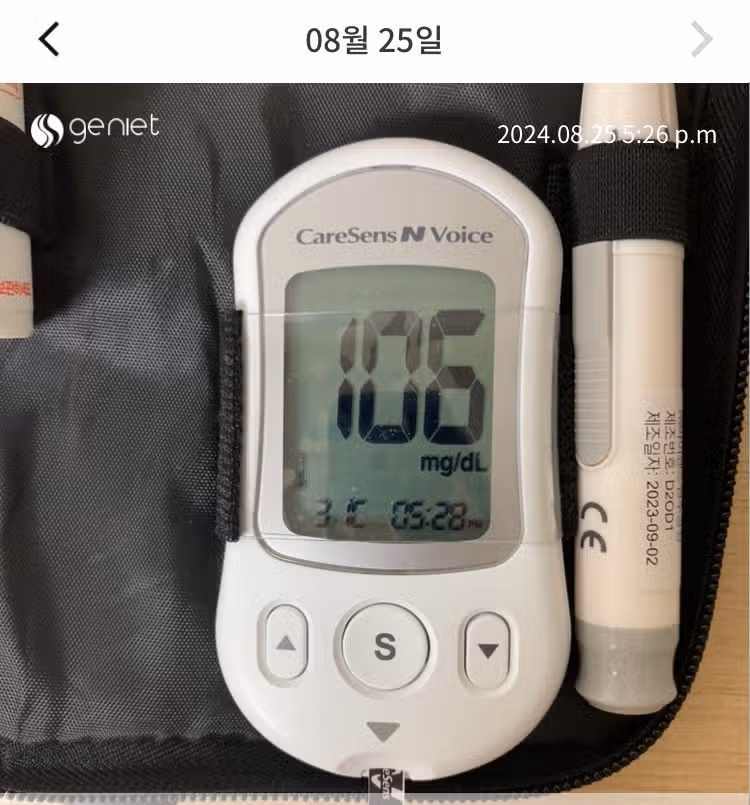Go to the next day's photo

tap(702, 40)
